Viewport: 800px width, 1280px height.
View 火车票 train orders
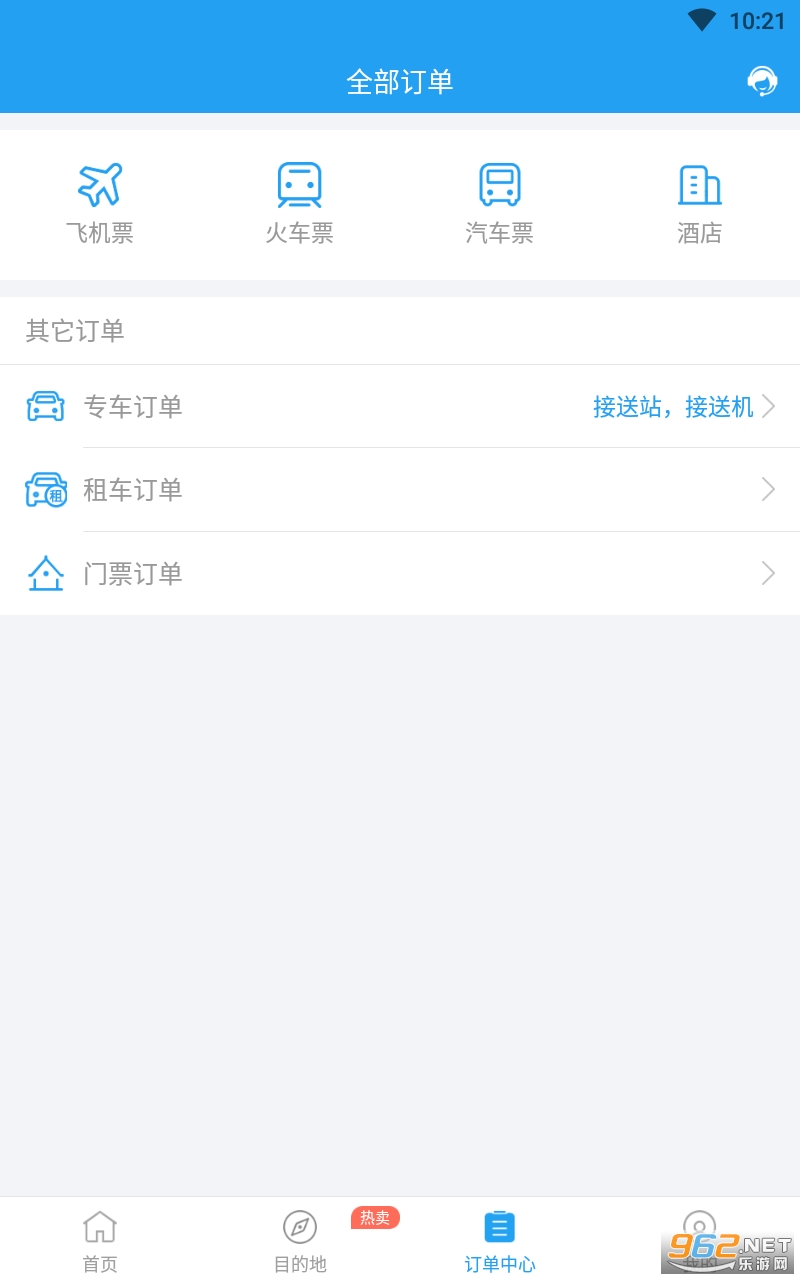coord(299,204)
